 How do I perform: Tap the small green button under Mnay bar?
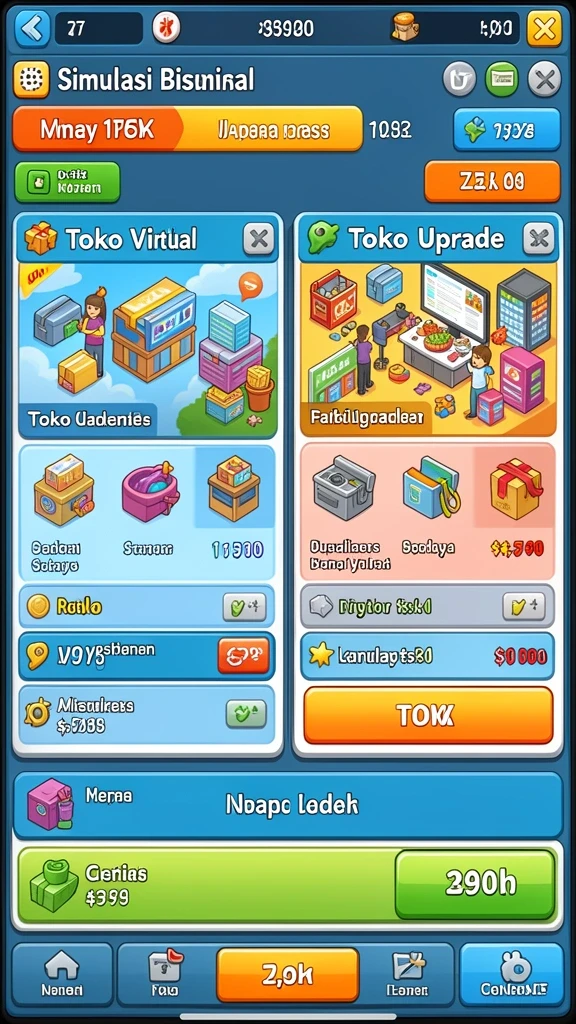(67, 182)
